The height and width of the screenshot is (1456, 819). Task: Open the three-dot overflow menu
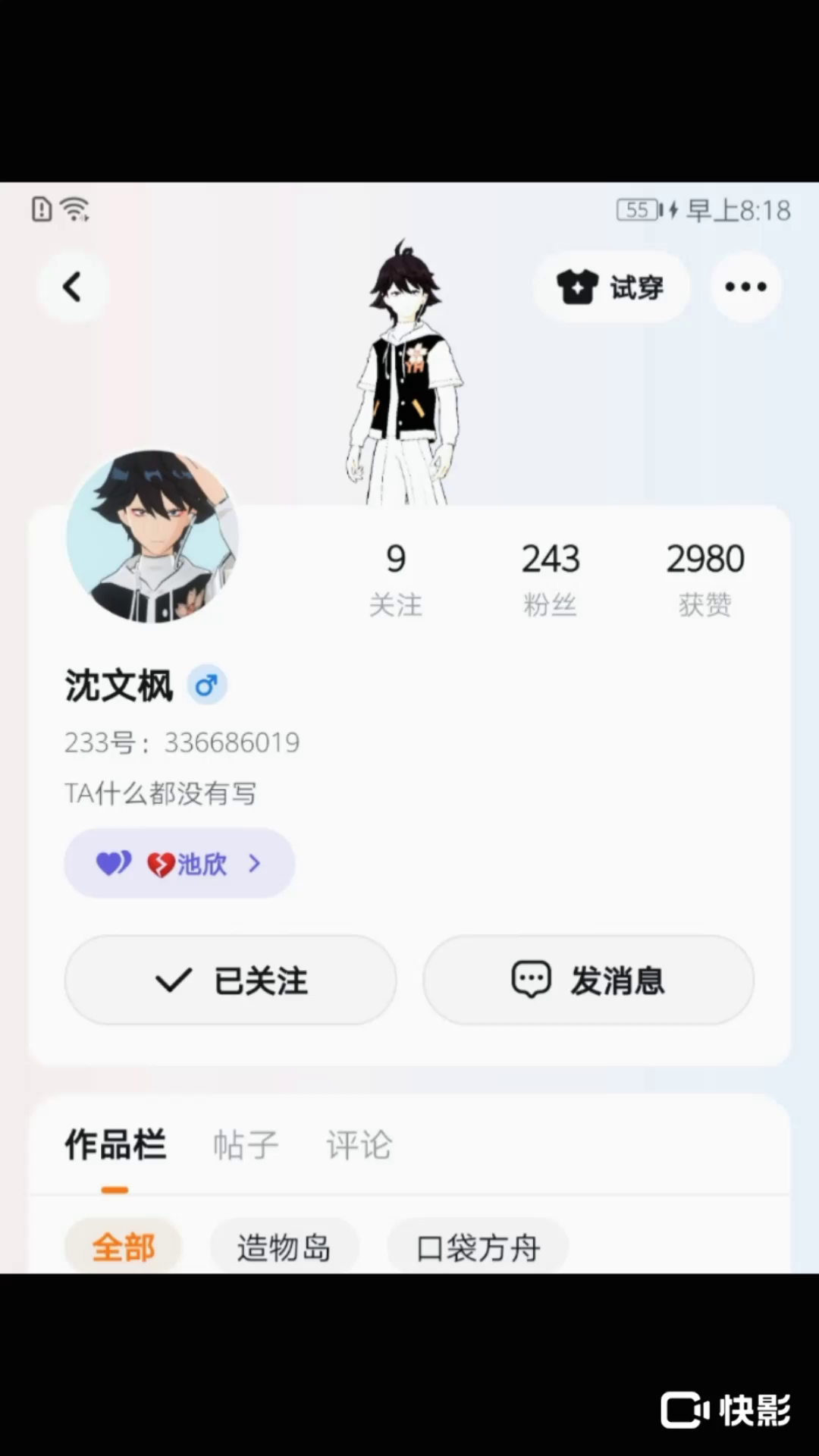click(x=745, y=287)
